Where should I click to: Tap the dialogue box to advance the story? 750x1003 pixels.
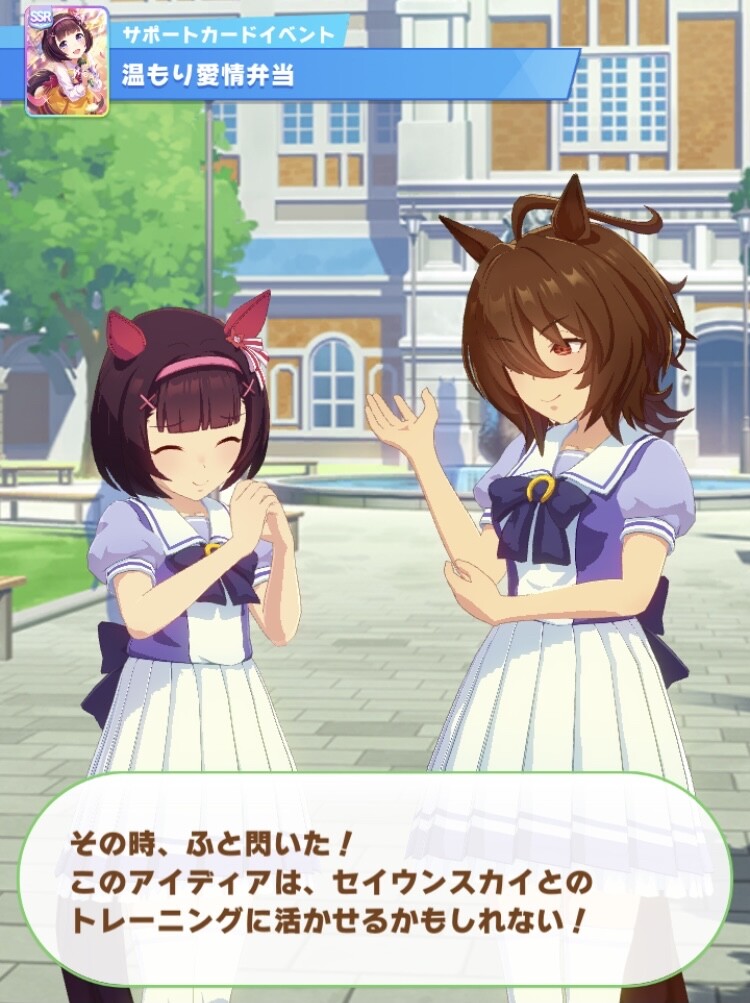[x=374, y=882]
